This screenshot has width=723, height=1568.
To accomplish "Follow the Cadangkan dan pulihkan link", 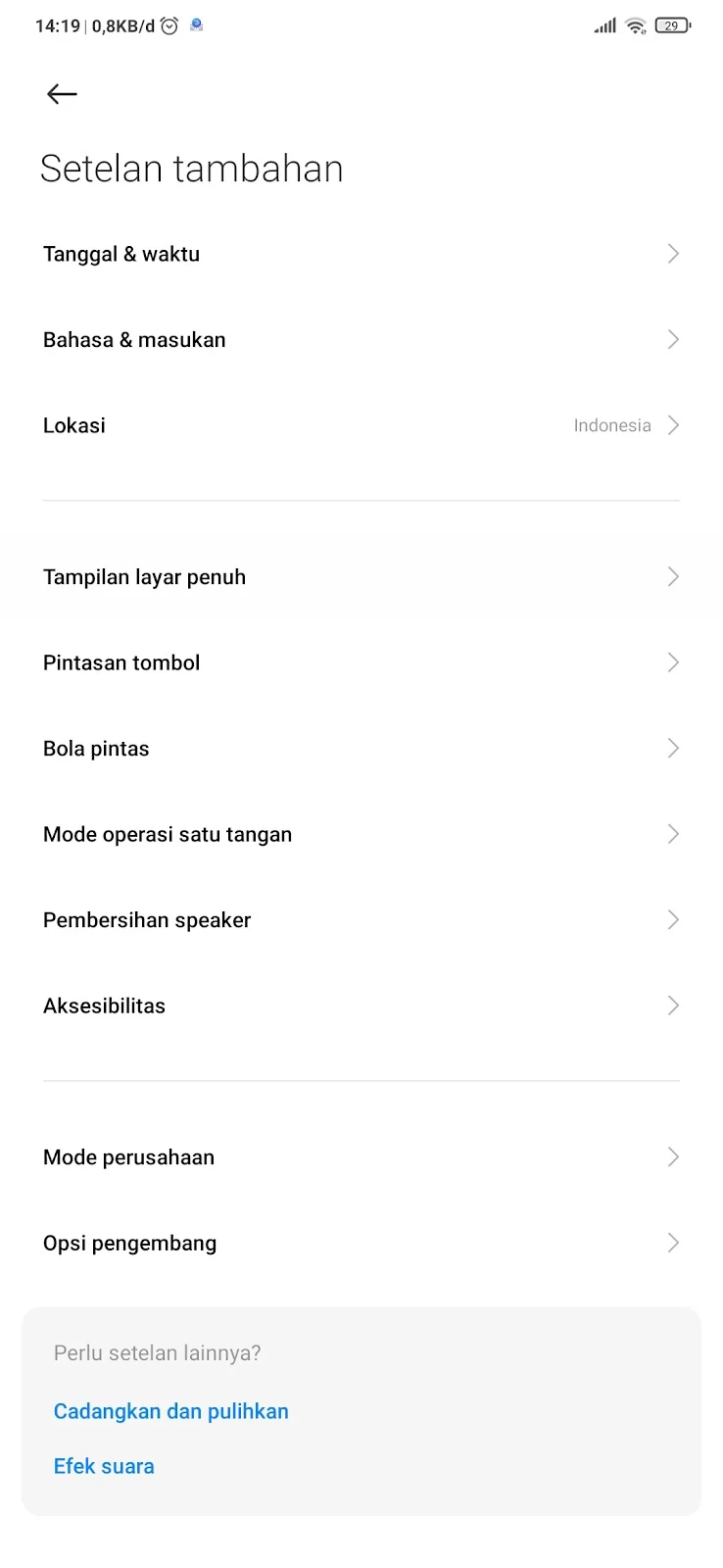I will pyautogui.click(x=171, y=1411).
